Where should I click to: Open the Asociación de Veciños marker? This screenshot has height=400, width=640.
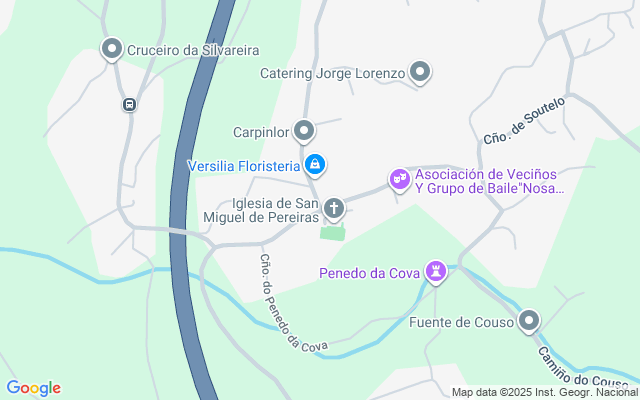(399, 179)
